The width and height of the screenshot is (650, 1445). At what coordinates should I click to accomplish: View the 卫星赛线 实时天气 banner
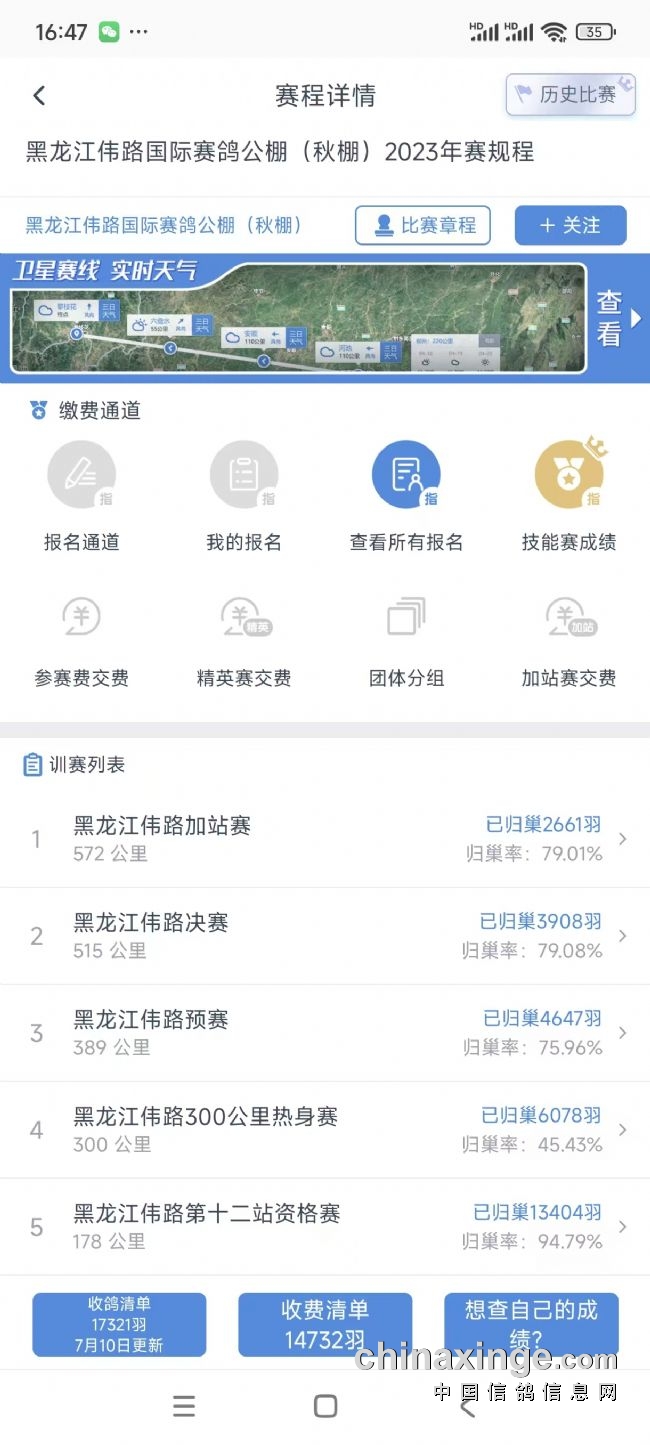point(300,318)
